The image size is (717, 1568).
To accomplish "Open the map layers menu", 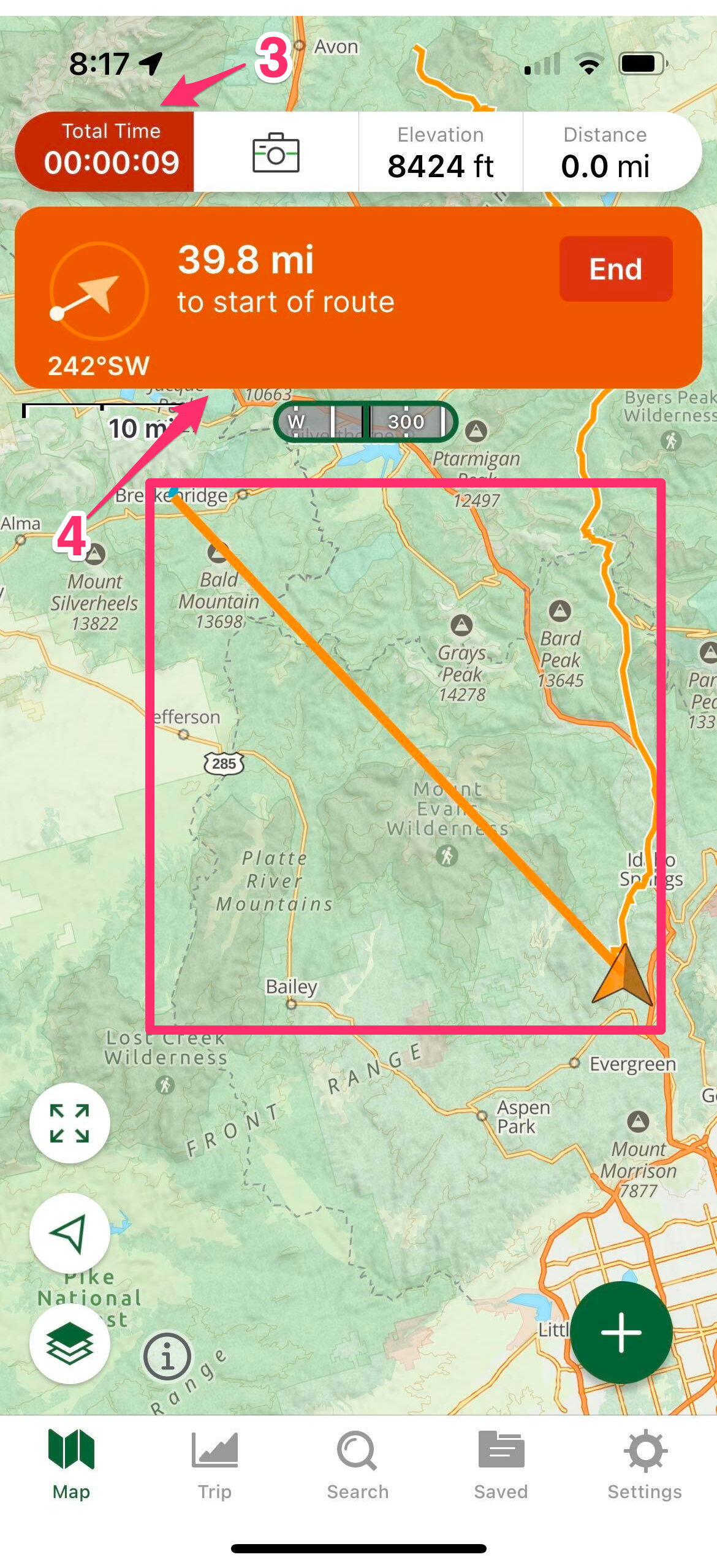I will (70, 1343).
